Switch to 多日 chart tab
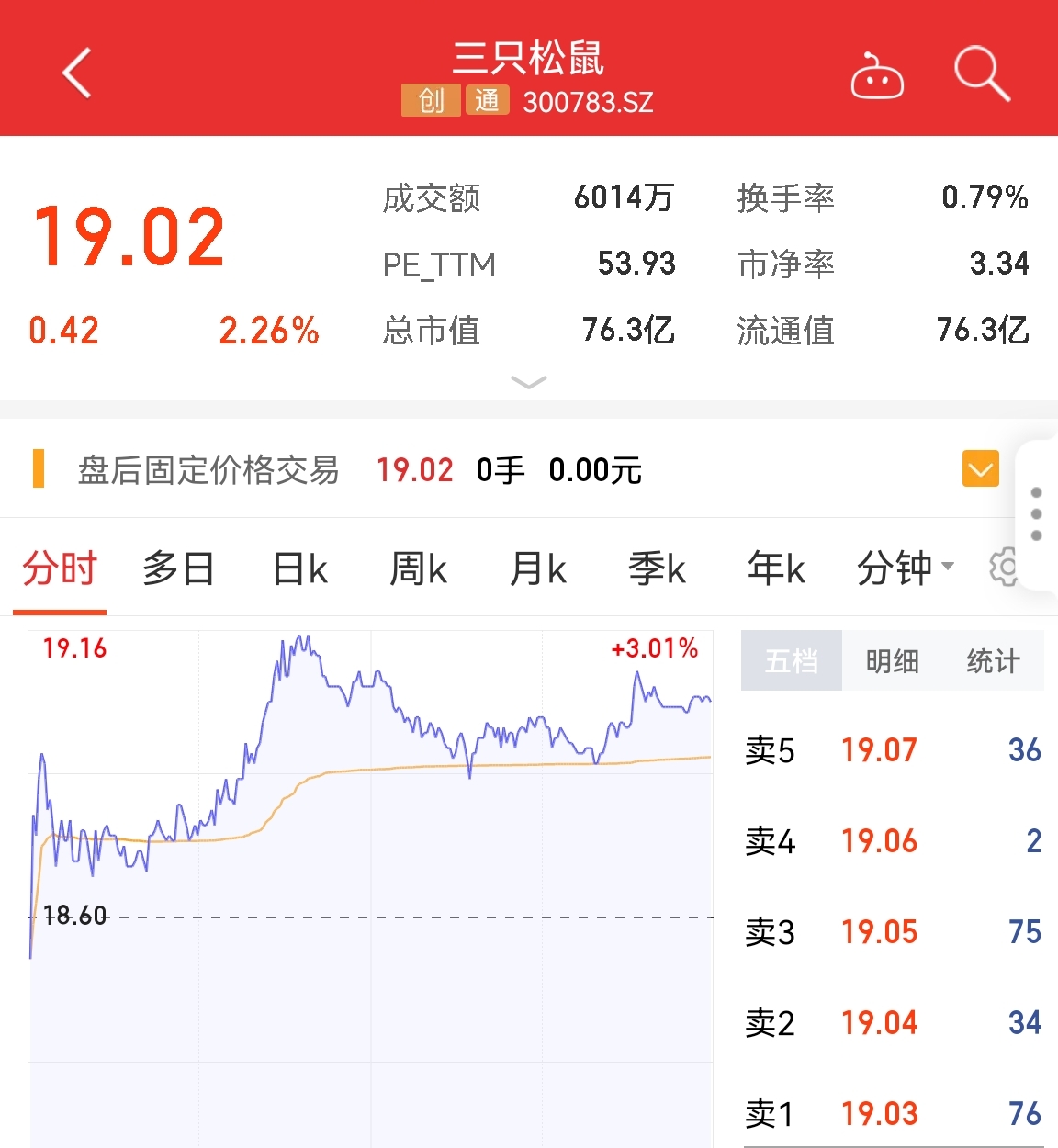This screenshot has height=1148, width=1058. [178, 568]
